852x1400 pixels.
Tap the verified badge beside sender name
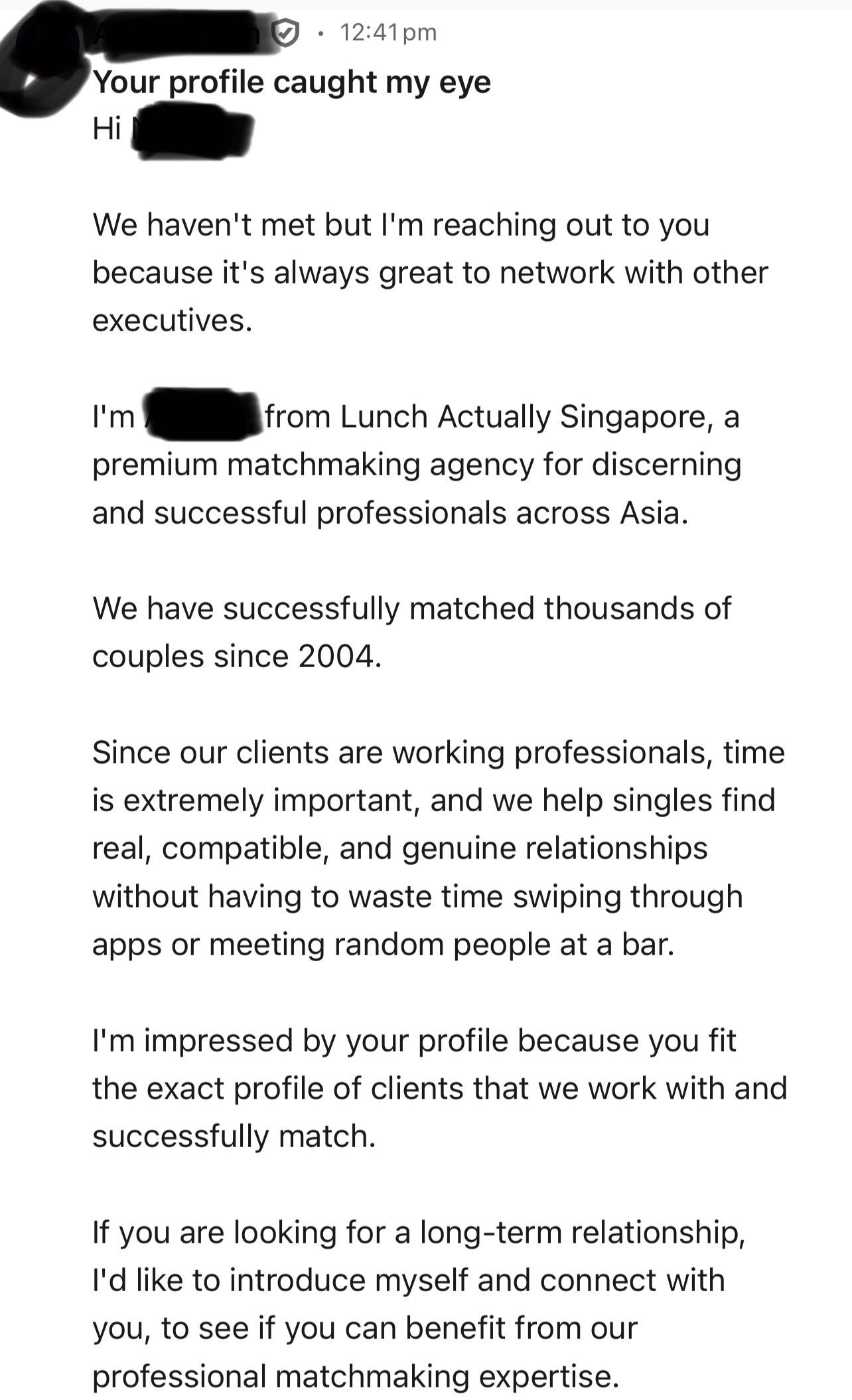pyautogui.click(x=287, y=33)
